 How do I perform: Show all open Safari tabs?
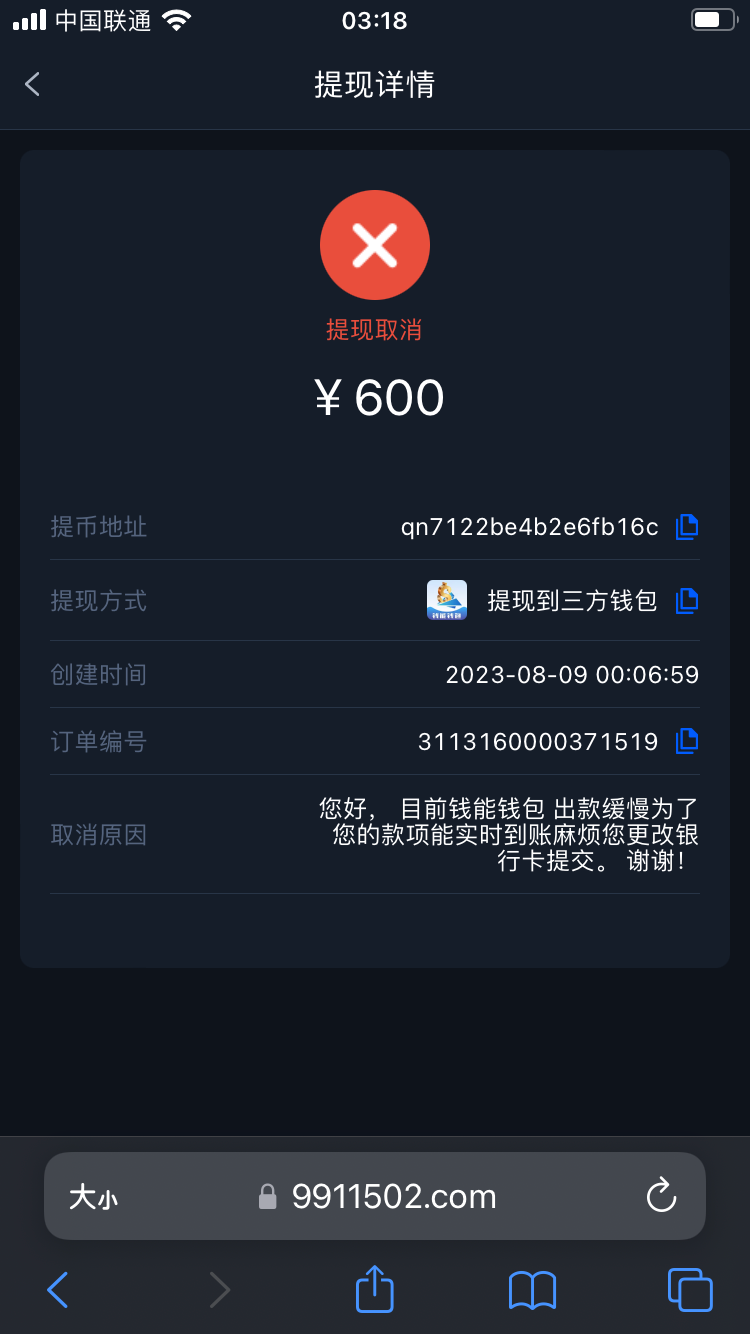coord(689,1290)
